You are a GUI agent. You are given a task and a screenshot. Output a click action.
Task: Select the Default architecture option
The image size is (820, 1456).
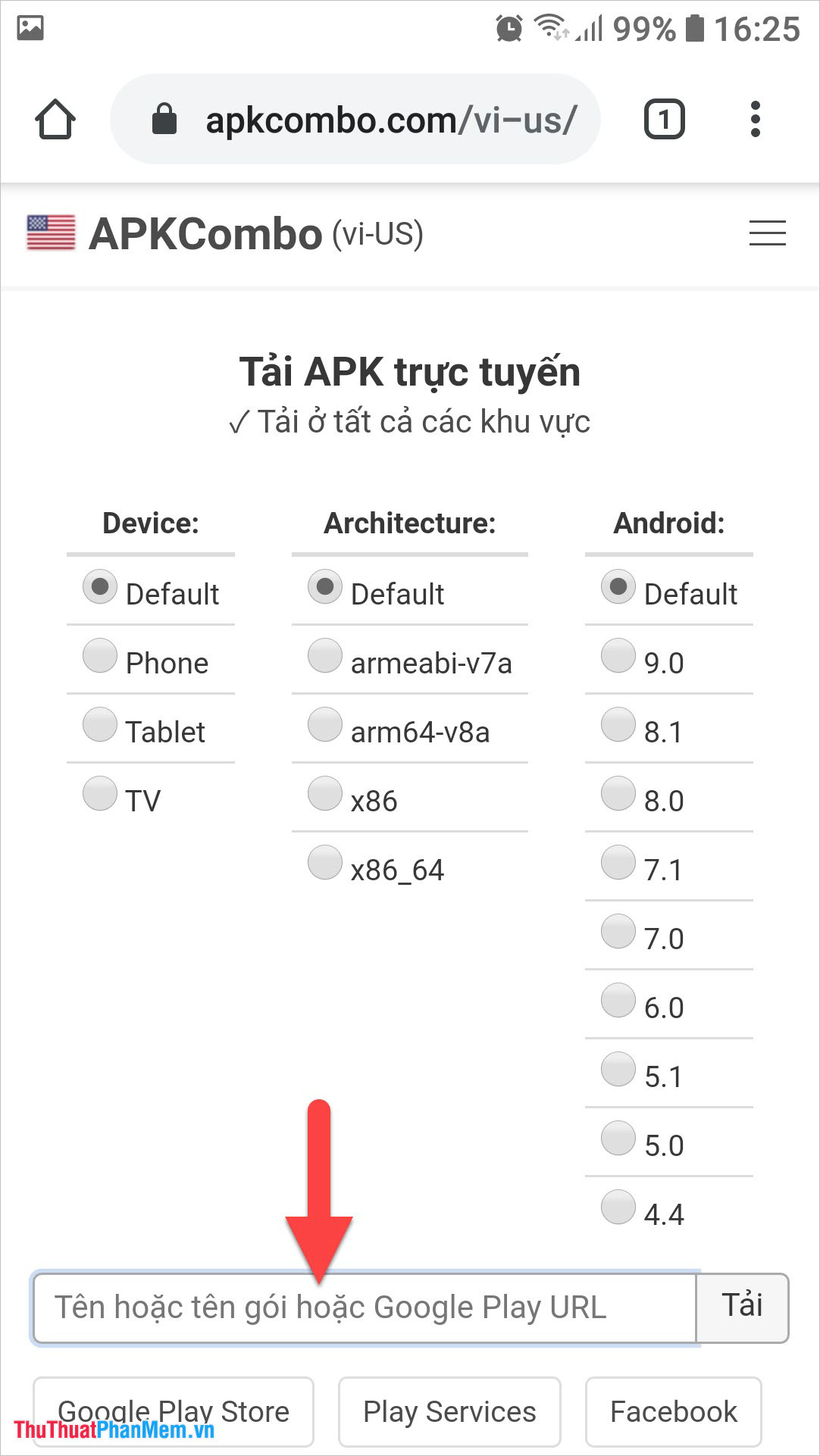(x=324, y=586)
